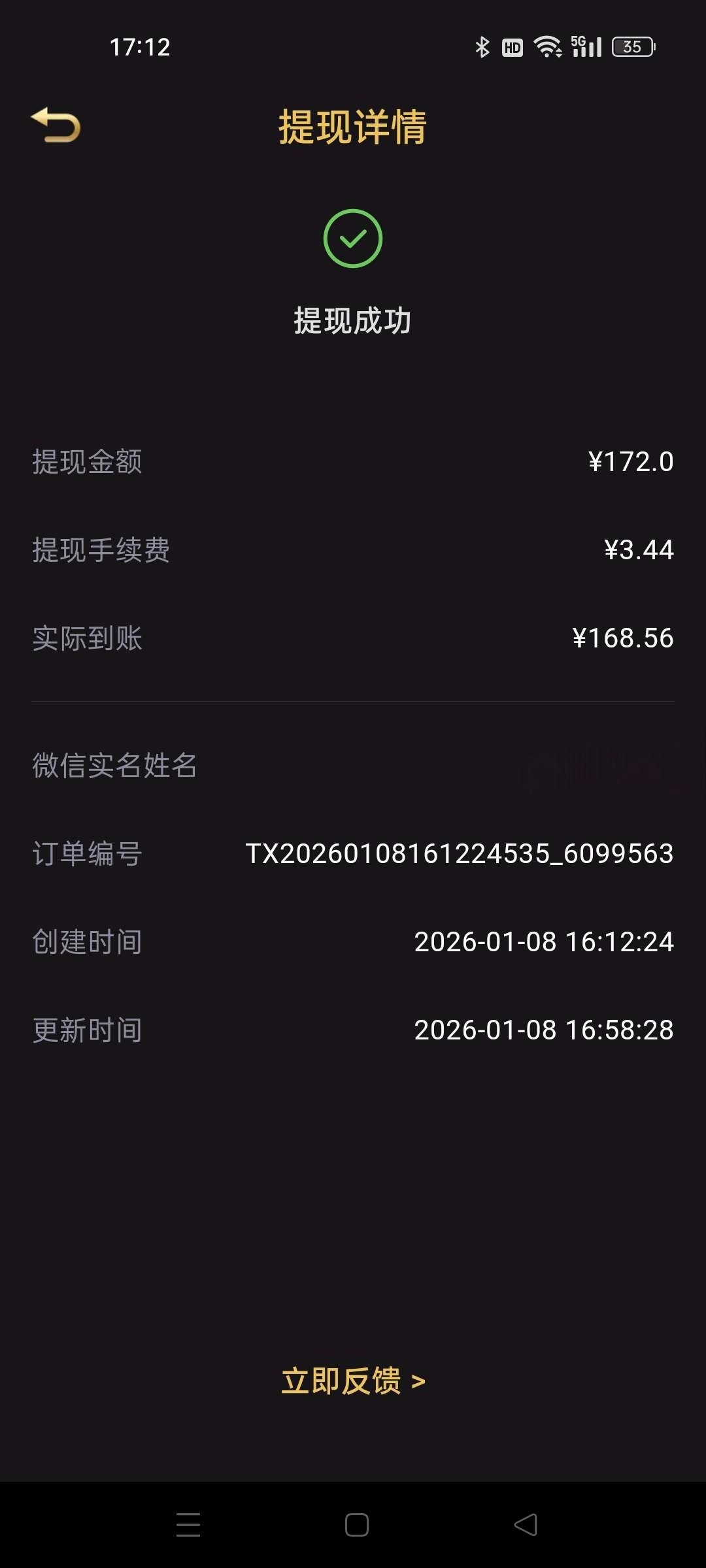
Task: Tap the gold back arrow icon
Action: click(x=56, y=125)
